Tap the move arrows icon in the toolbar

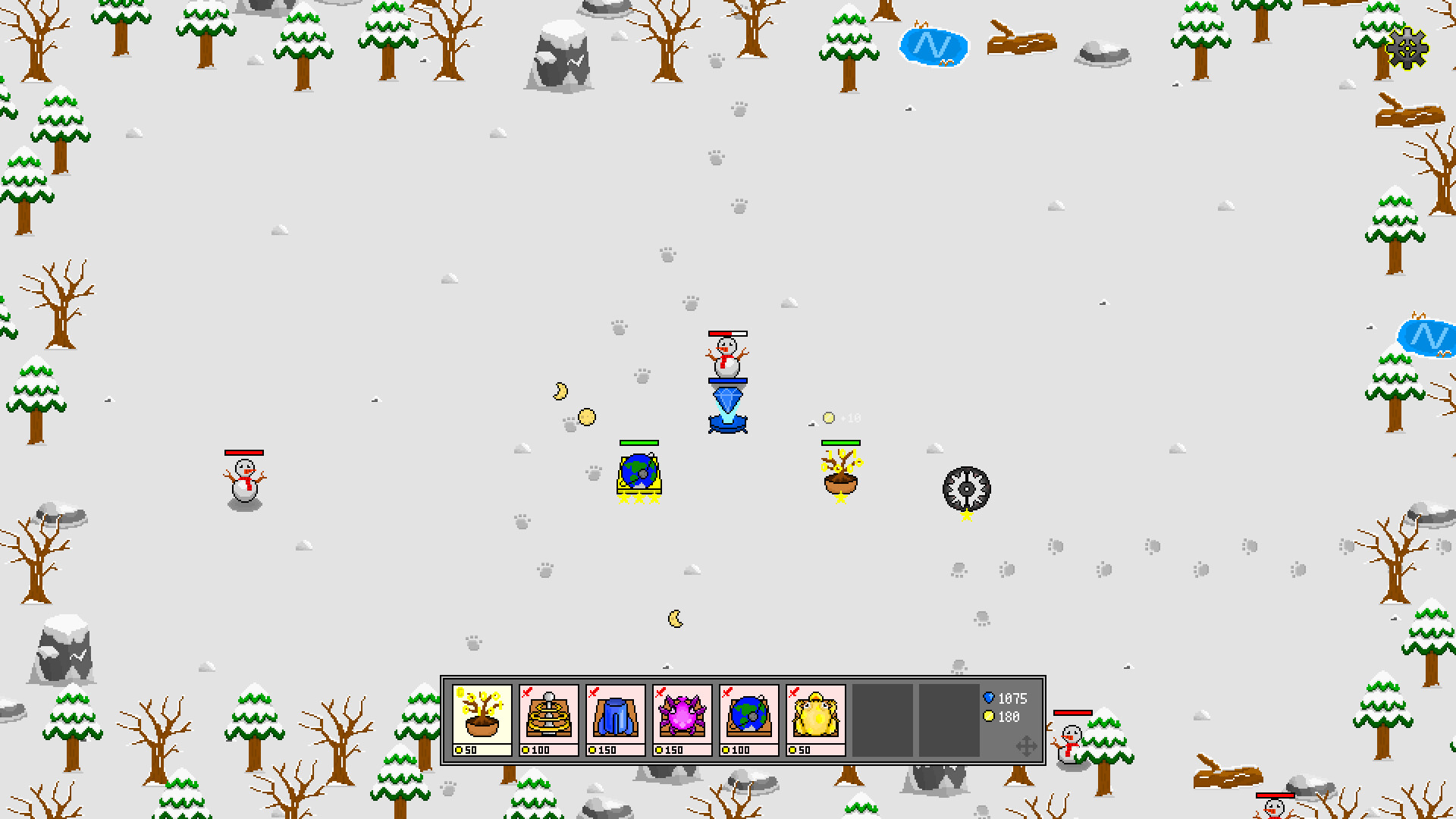click(1026, 746)
